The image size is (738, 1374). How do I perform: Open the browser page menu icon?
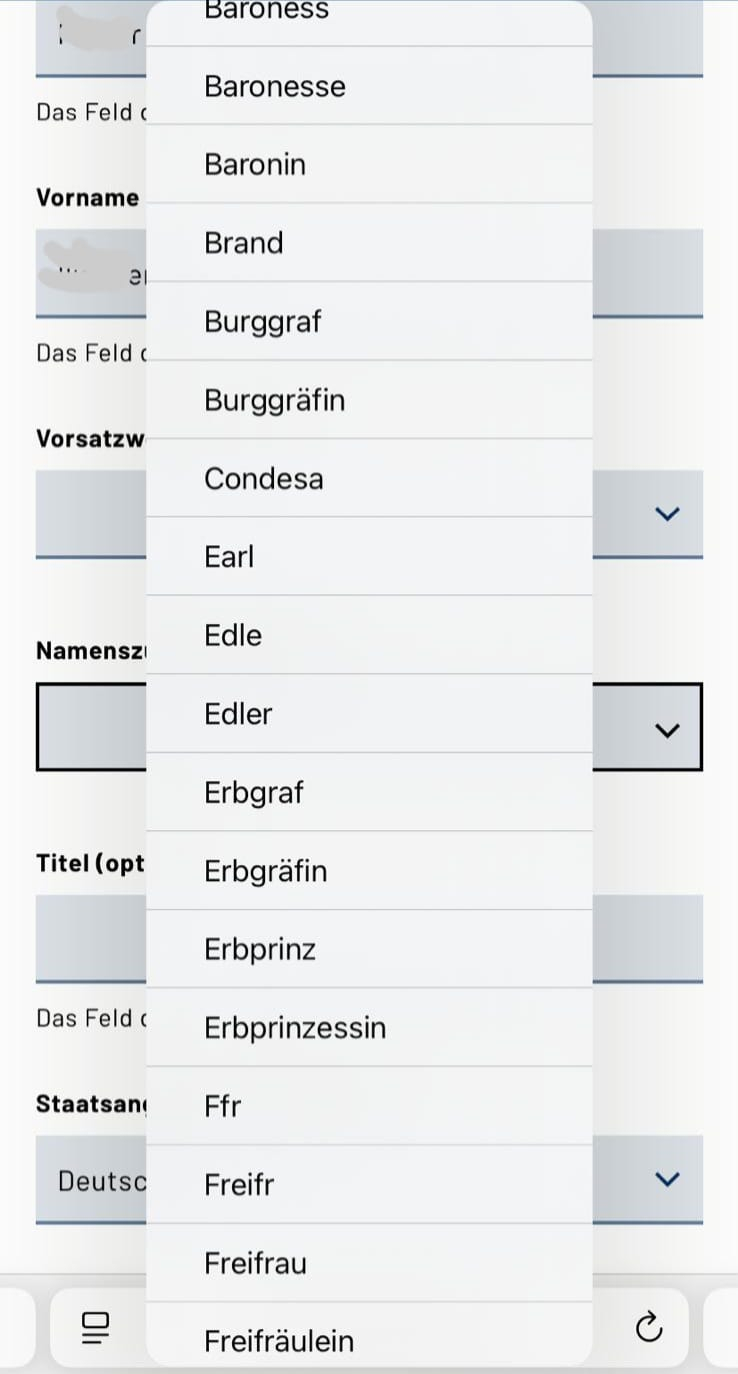96,1327
